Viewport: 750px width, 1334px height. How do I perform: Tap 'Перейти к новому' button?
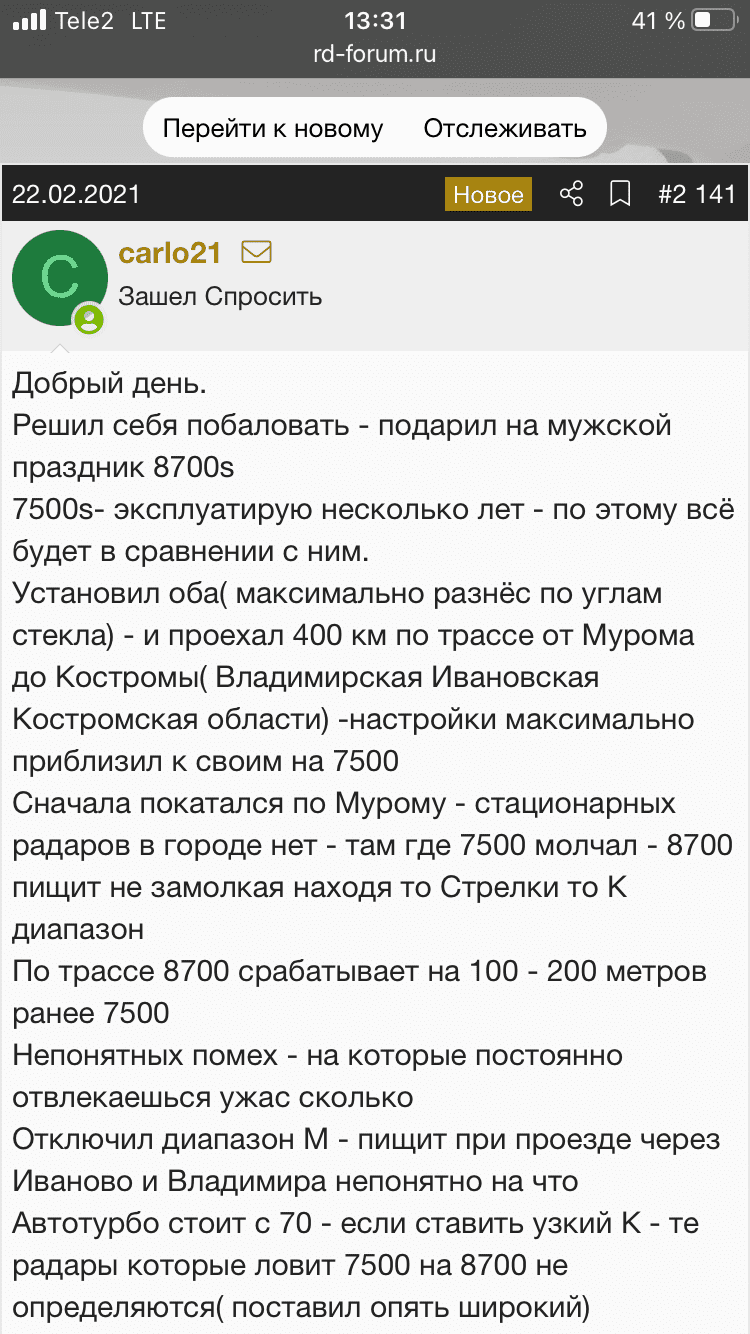(x=273, y=129)
